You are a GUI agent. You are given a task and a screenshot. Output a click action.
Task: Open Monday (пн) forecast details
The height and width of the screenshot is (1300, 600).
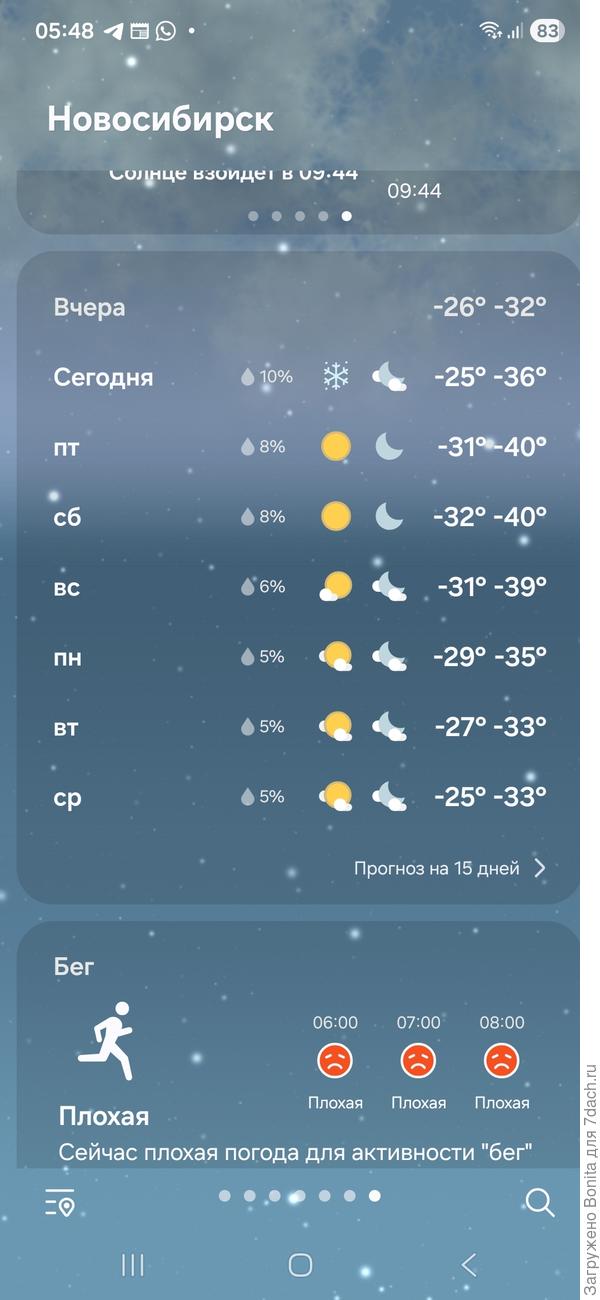[x=300, y=657]
